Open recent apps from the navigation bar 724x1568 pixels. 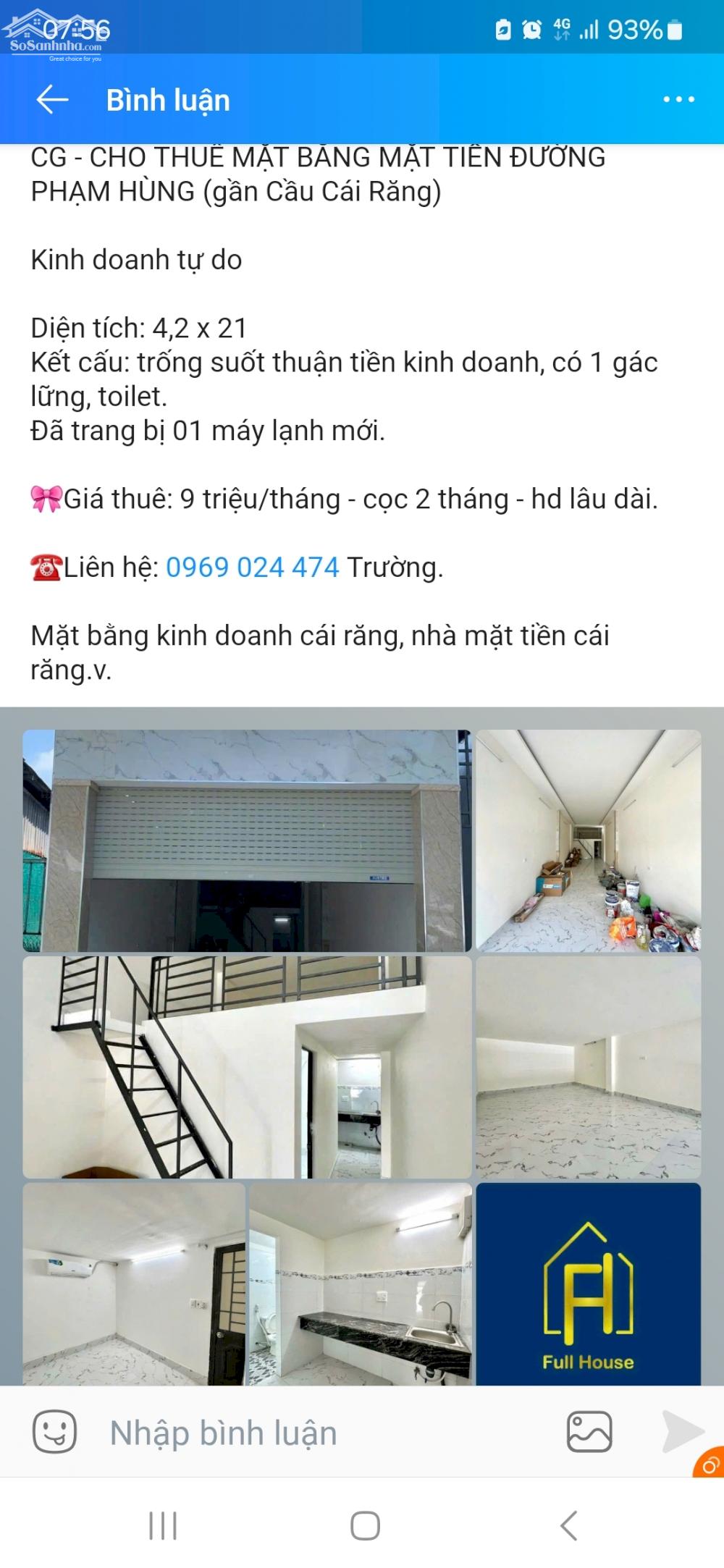click(163, 1526)
